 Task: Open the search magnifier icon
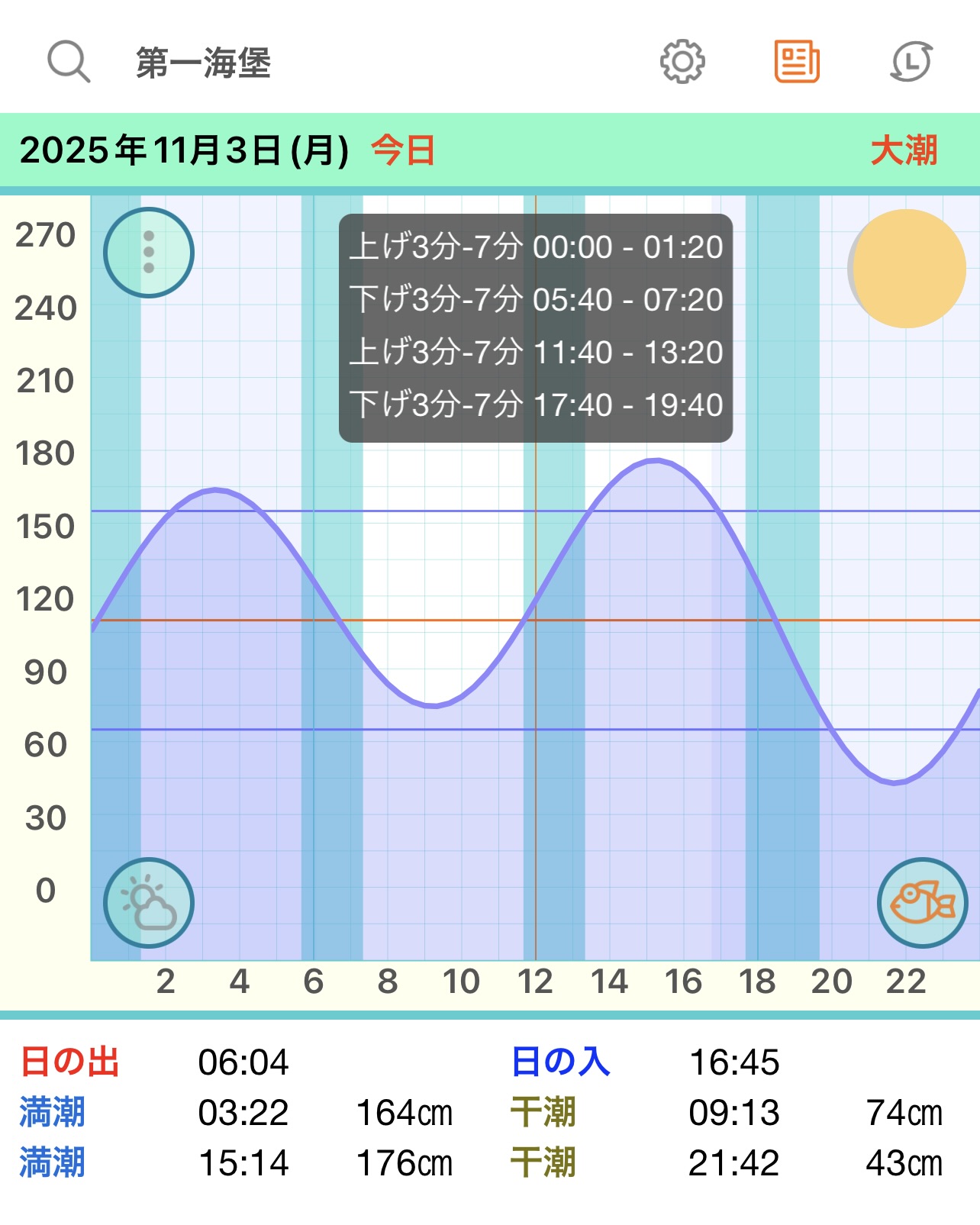(69, 62)
